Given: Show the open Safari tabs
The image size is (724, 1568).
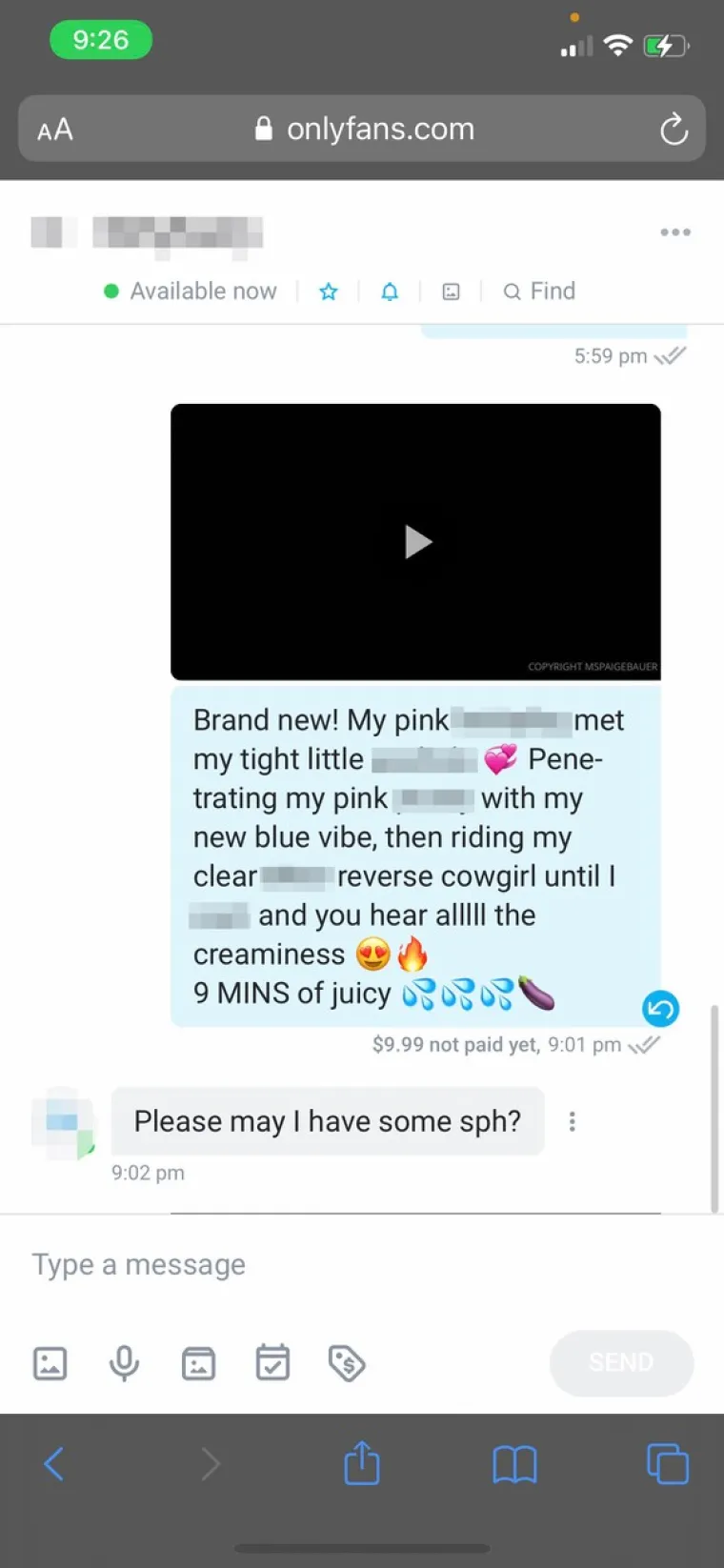Looking at the screenshot, I should pyautogui.click(x=667, y=1464).
